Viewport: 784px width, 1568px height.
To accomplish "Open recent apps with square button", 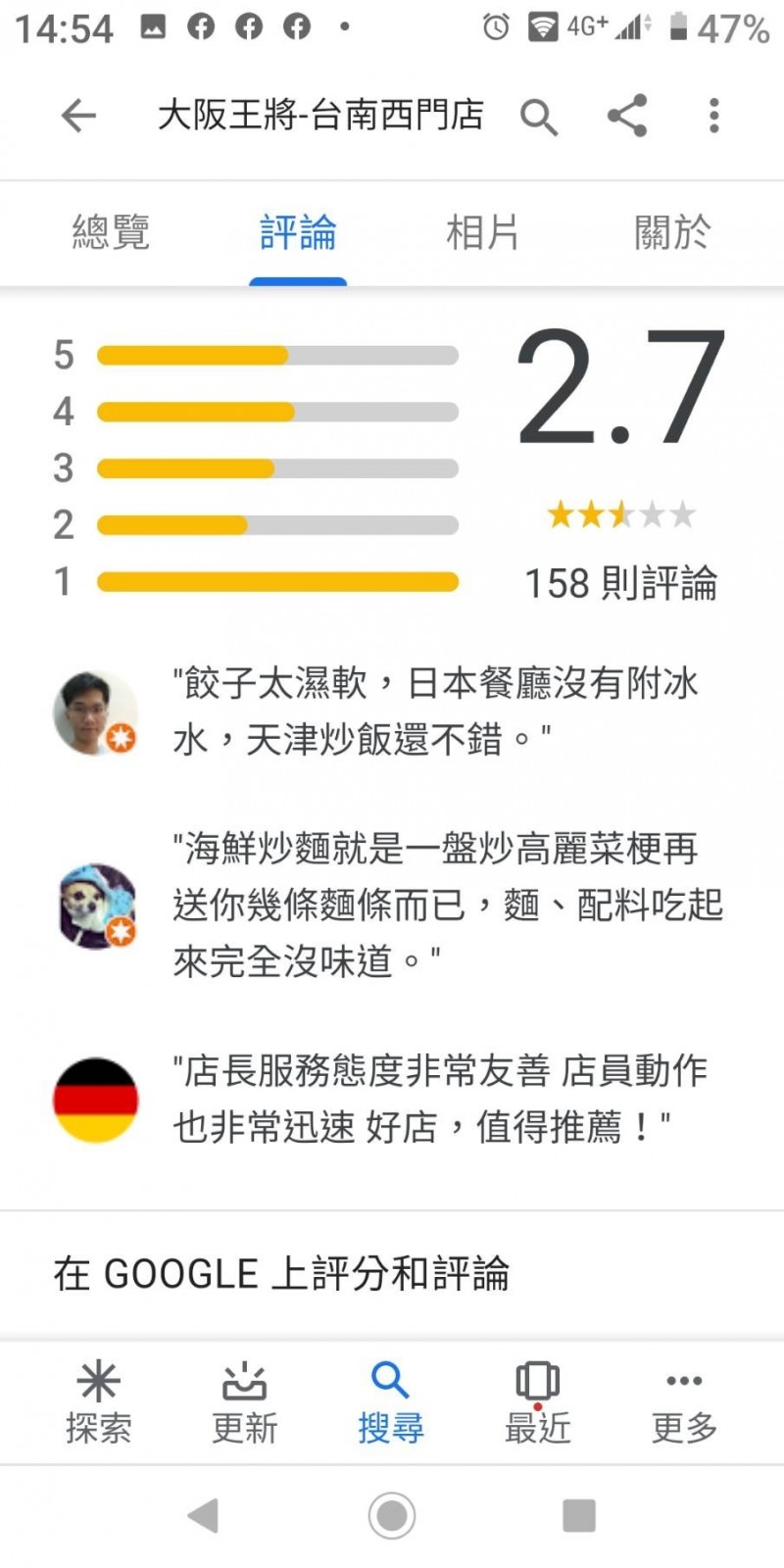I will pos(579,1516).
